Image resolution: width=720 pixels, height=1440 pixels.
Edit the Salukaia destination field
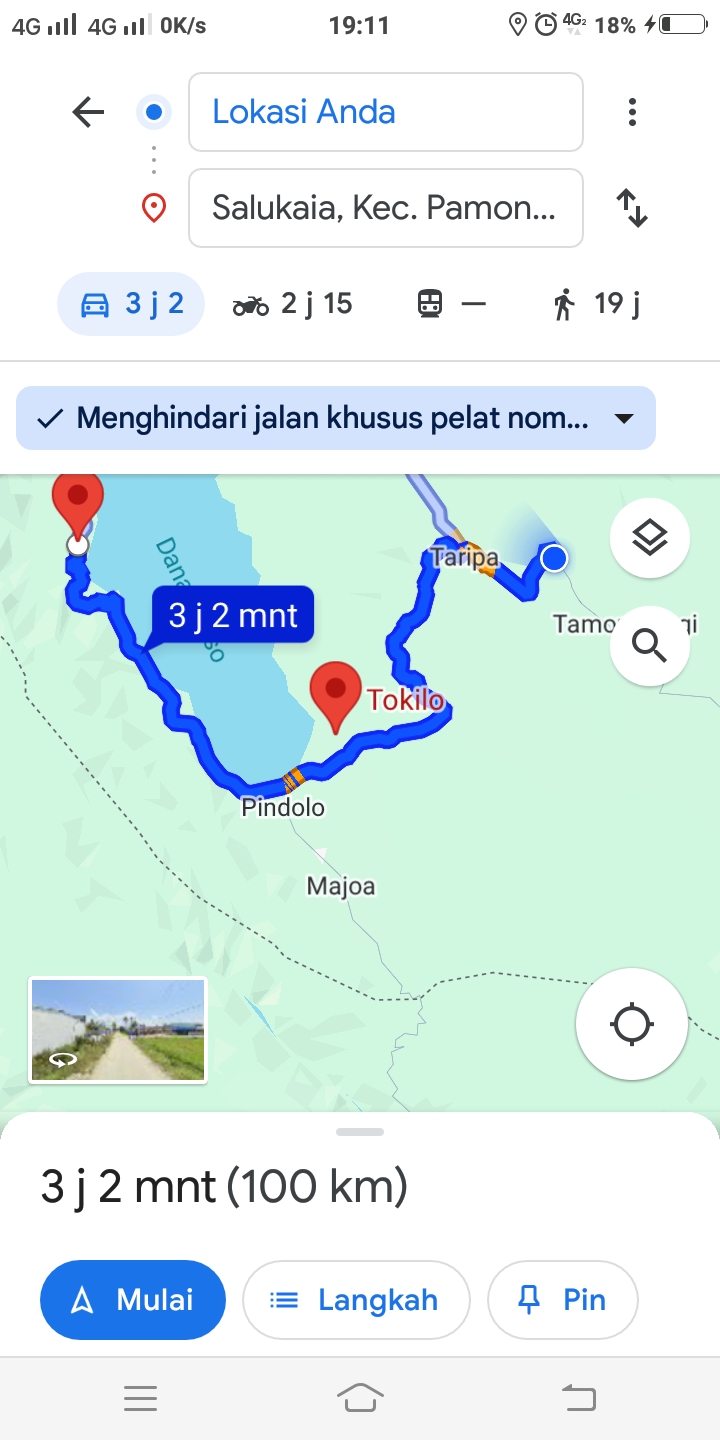[x=386, y=208]
